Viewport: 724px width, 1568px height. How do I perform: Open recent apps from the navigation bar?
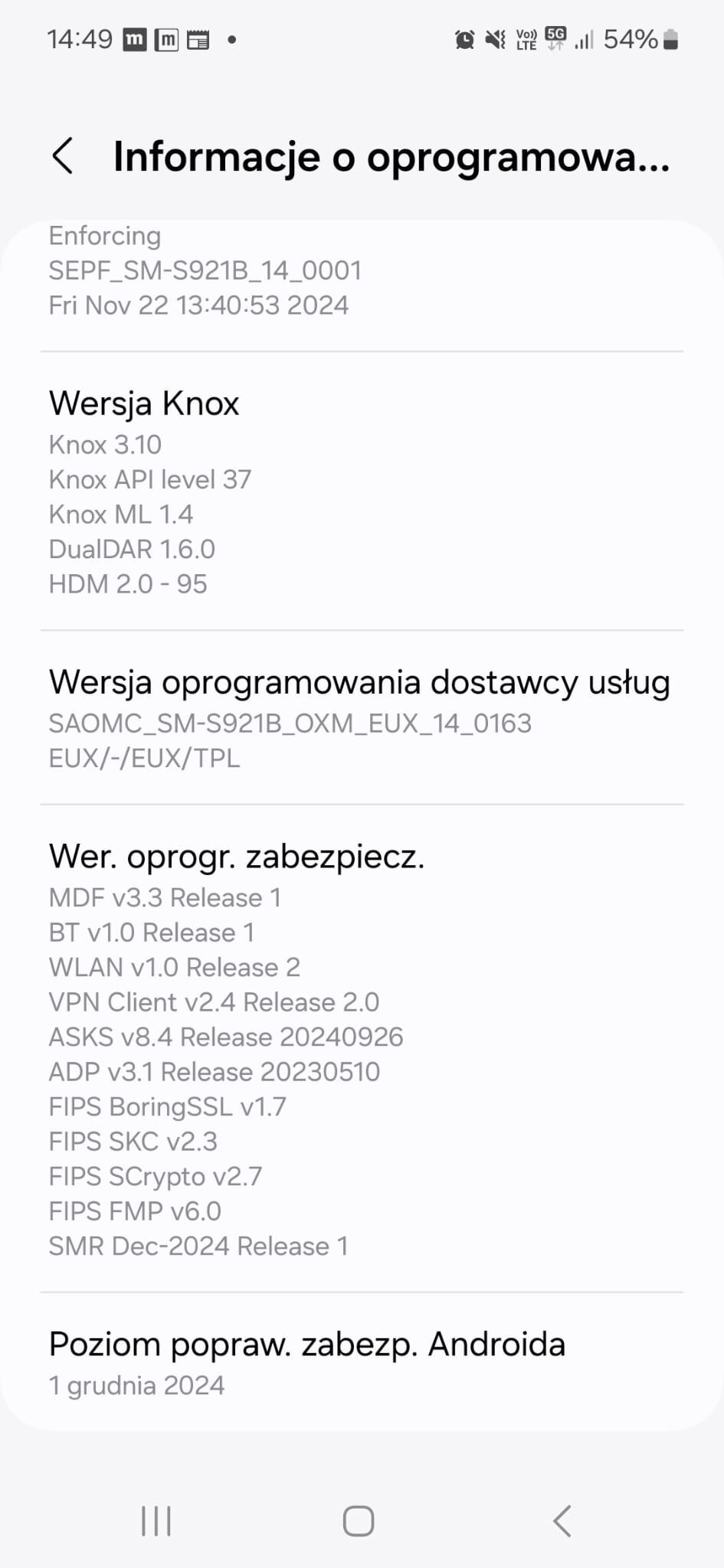point(156,1521)
